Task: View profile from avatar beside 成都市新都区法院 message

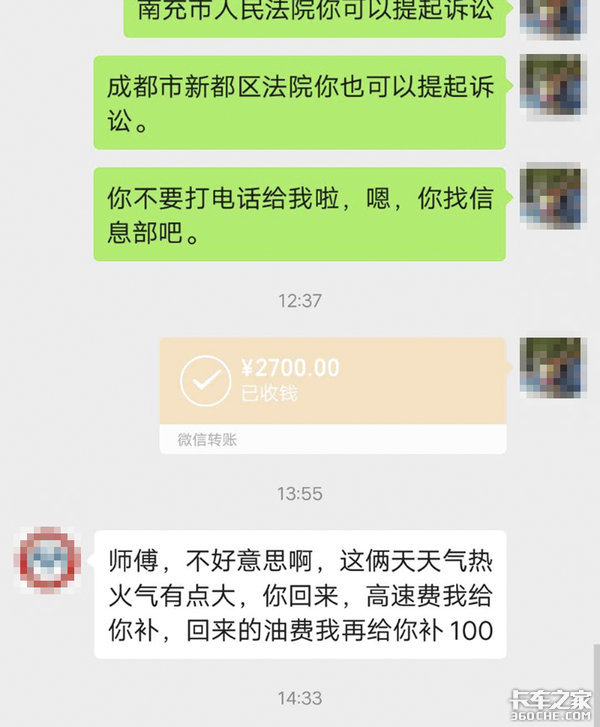Action: click(x=552, y=84)
